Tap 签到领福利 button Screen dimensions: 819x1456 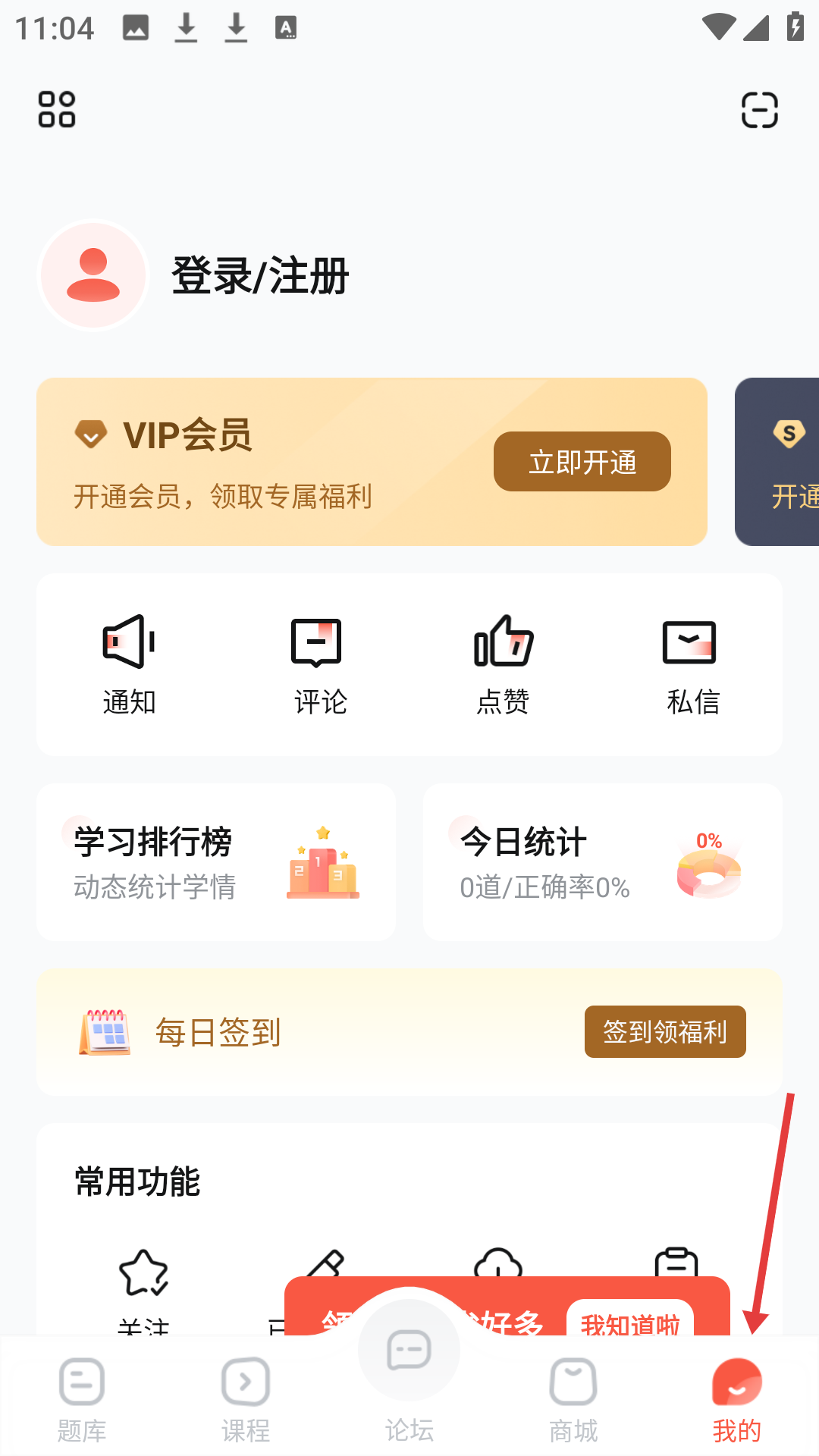coord(664,1032)
